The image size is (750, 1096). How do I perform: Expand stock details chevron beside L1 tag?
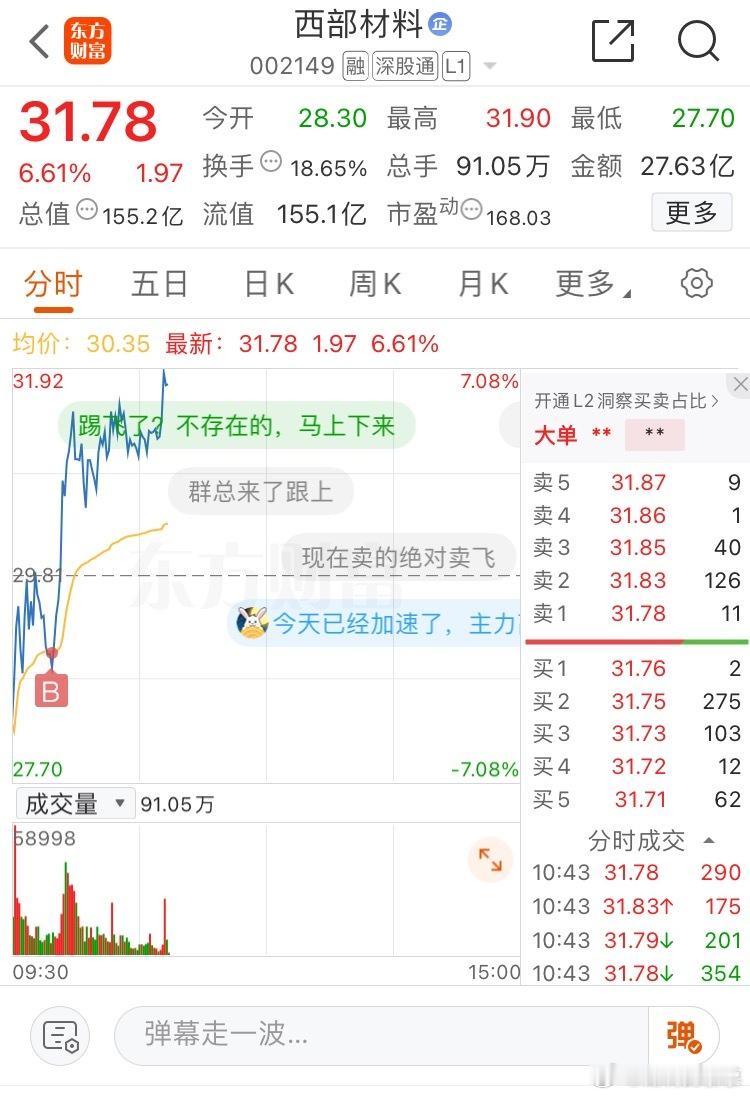pyautogui.click(x=488, y=66)
